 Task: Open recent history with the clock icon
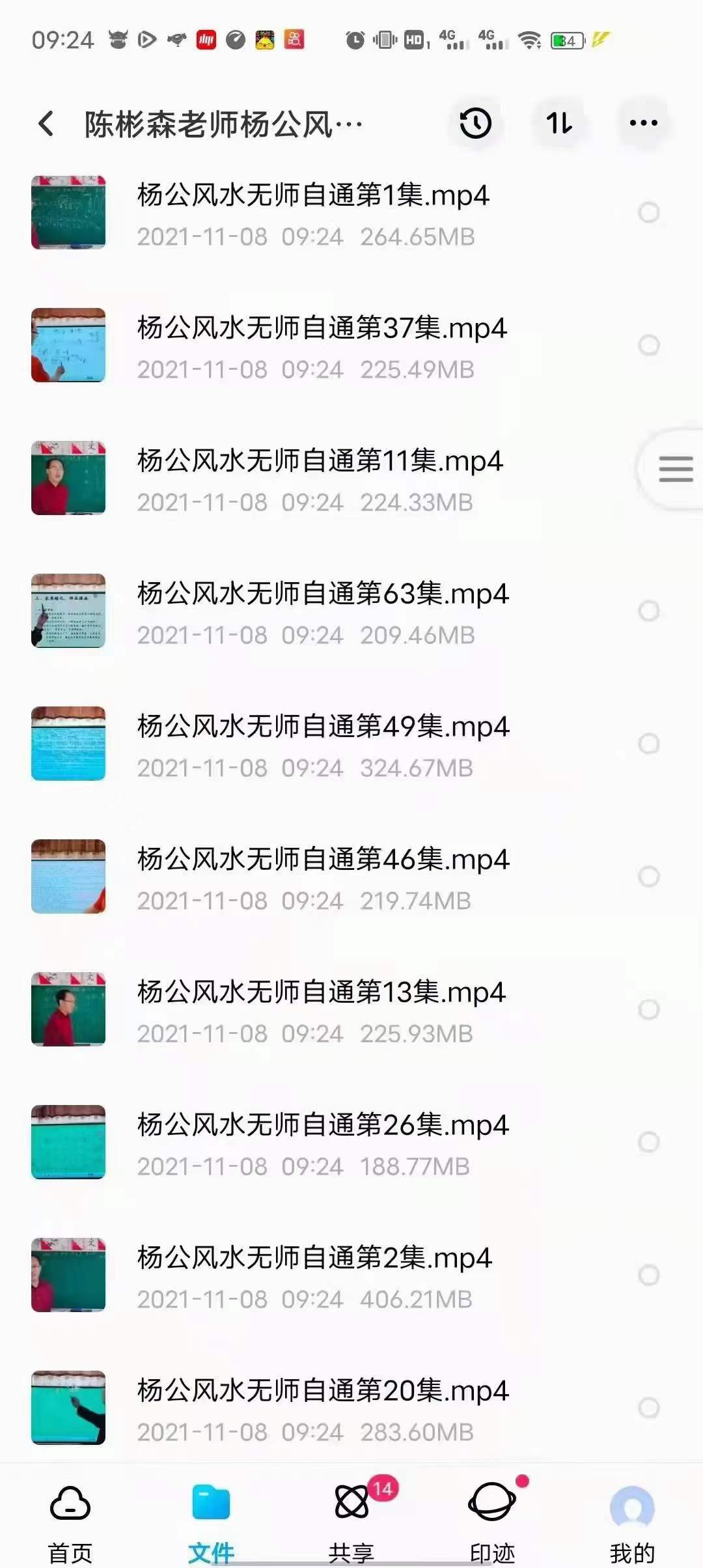click(475, 122)
